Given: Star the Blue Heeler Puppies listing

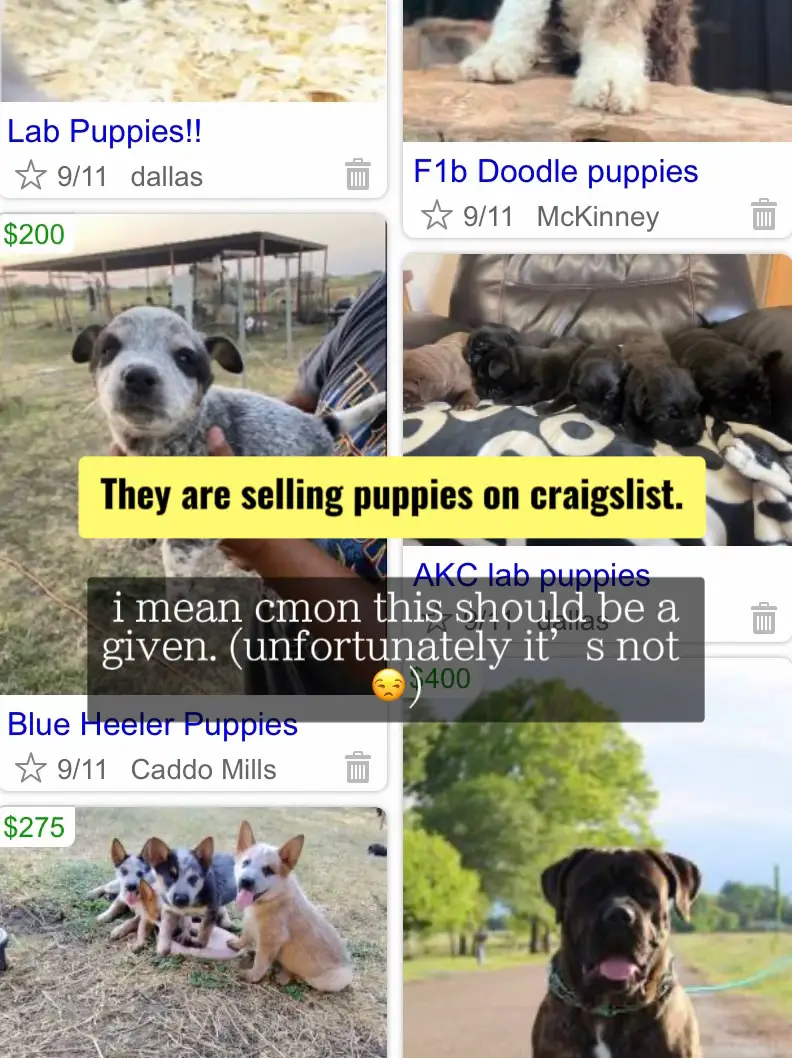Looking at the screenshot, I should (x=32, y=769).
